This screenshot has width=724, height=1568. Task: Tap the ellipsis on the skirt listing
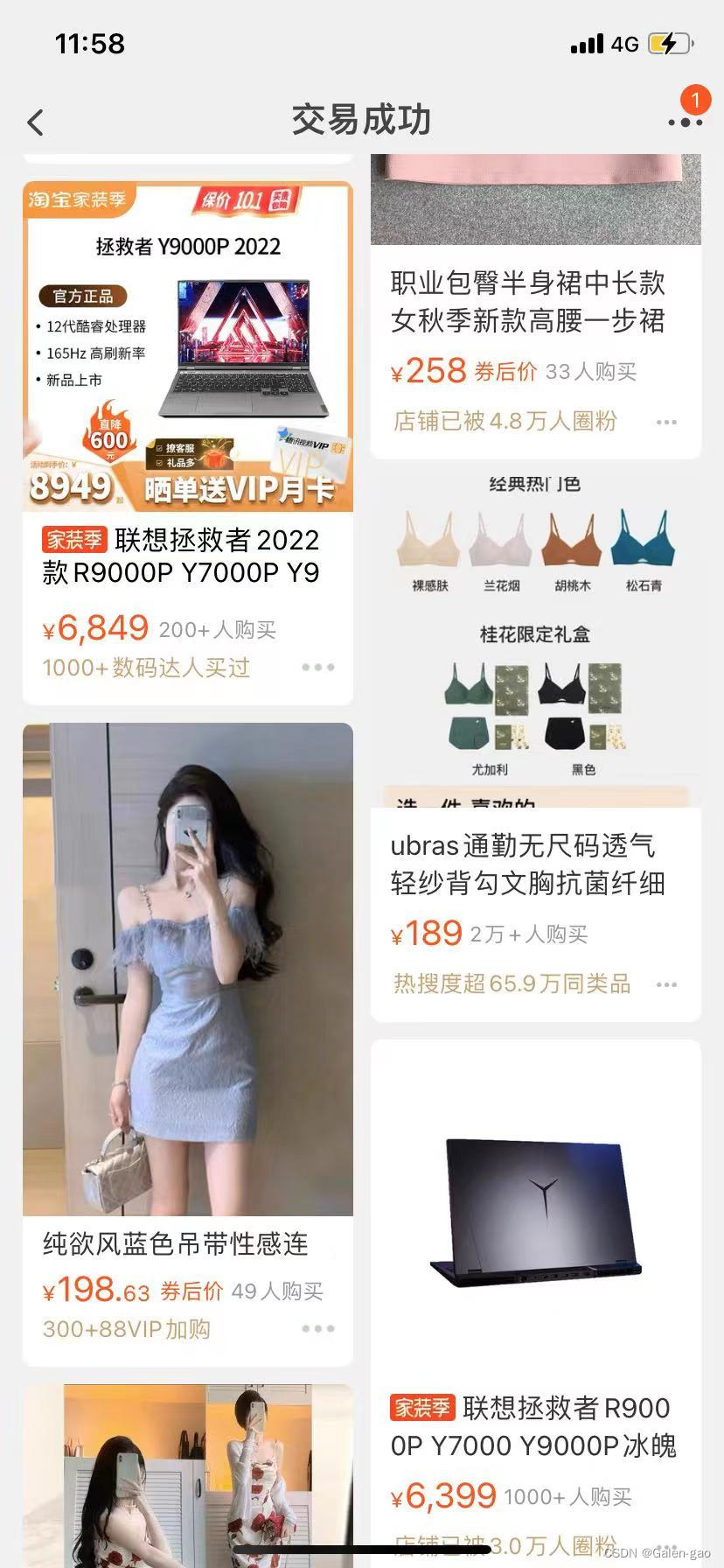[x=665, y=421]
